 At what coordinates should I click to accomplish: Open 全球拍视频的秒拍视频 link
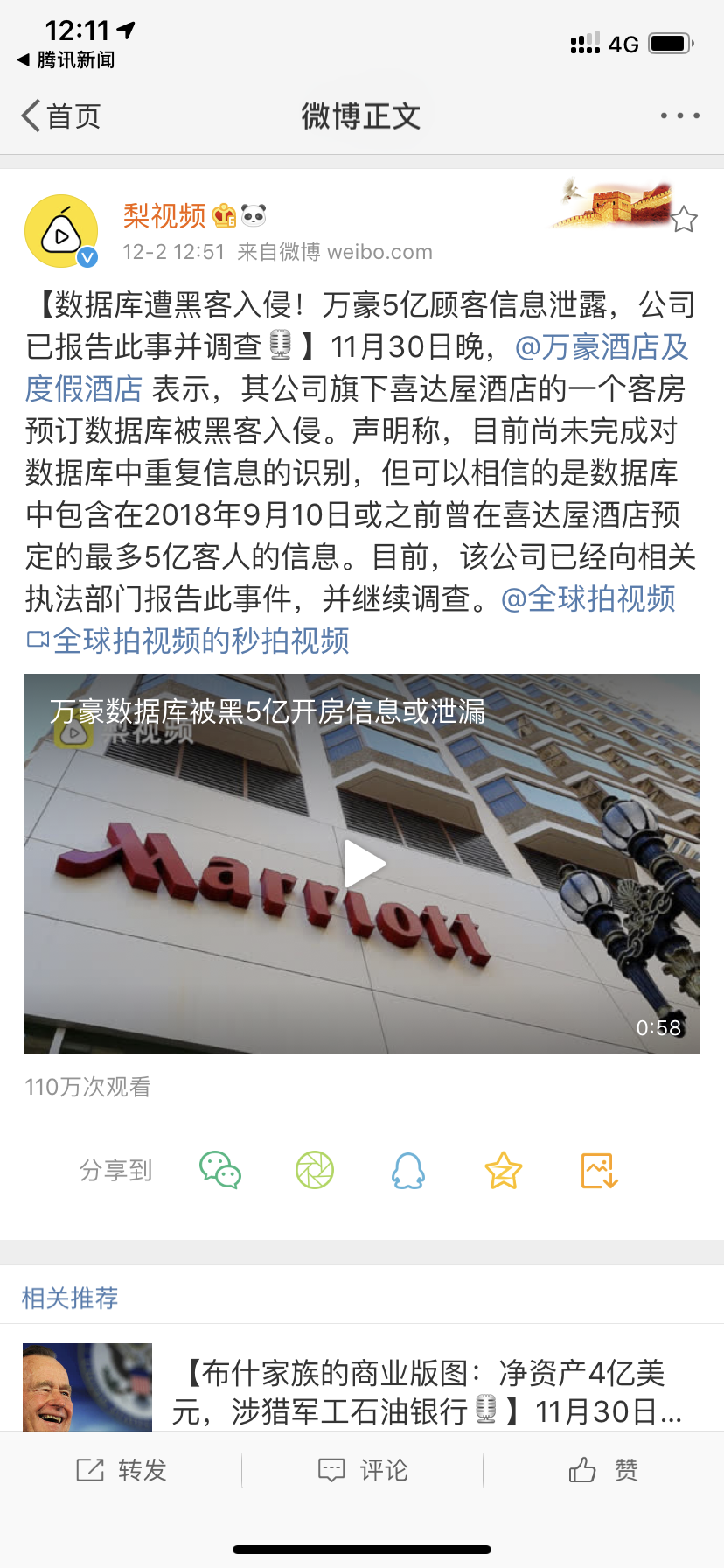coord(189,641)
